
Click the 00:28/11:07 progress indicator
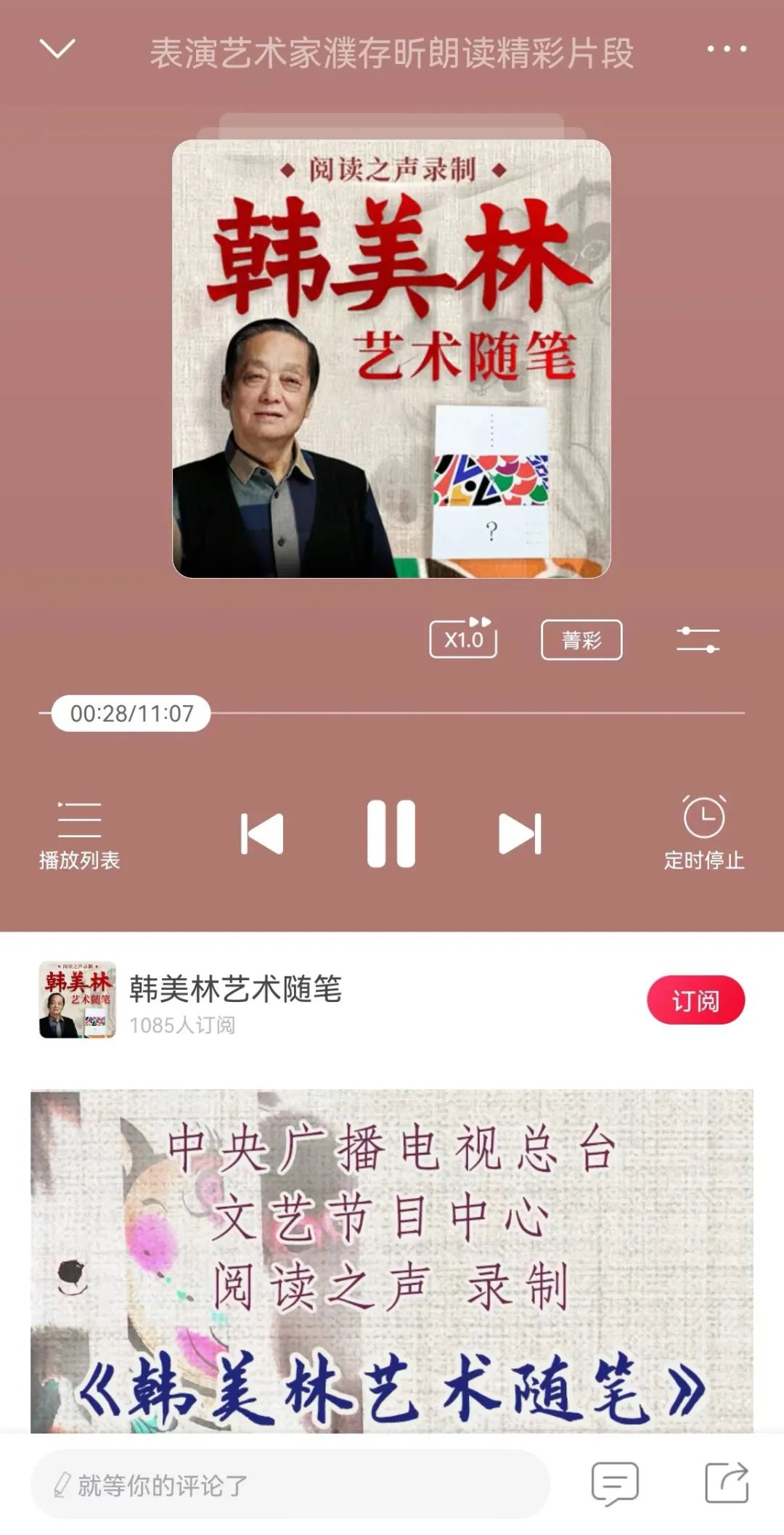click(131, 714)
